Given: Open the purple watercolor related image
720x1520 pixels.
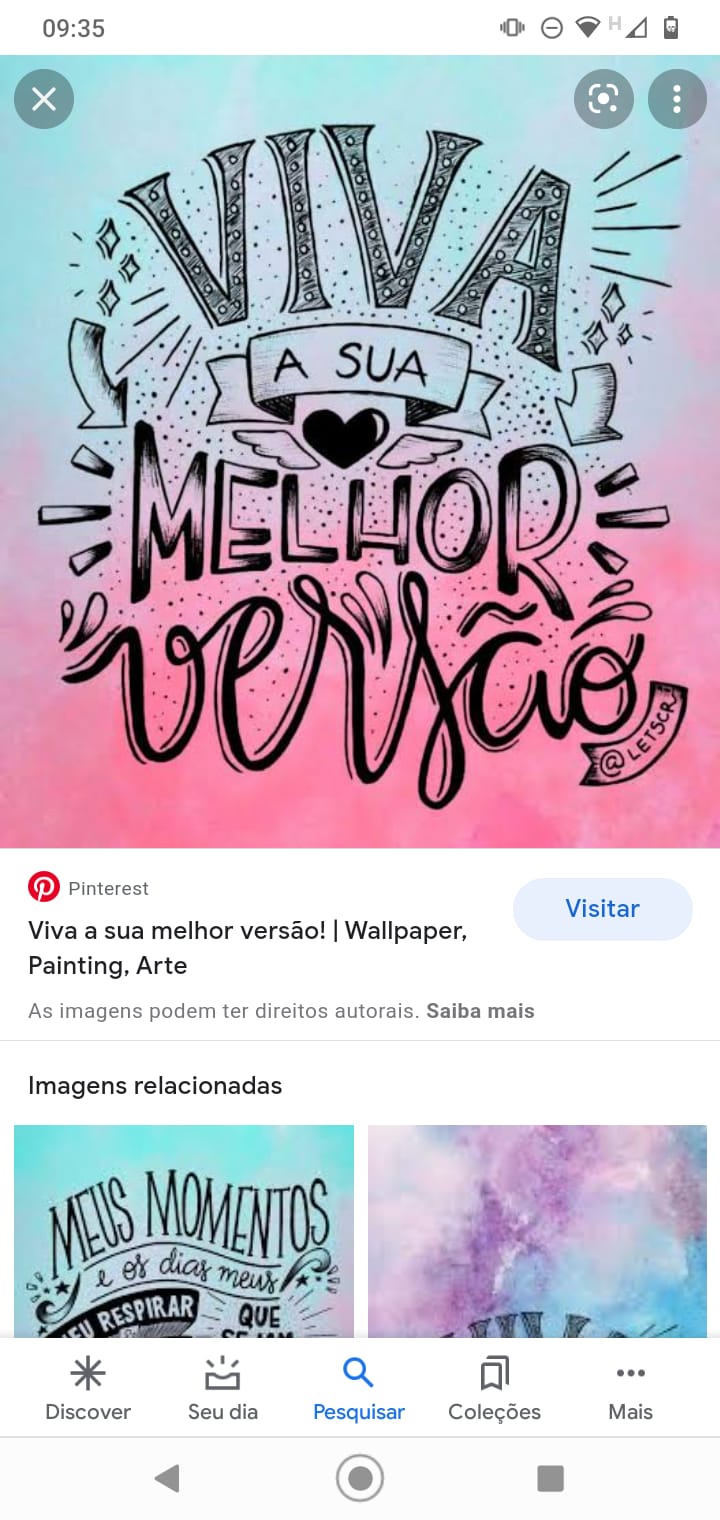Looking at the screenshot, I should click(x=537, y=1231).
